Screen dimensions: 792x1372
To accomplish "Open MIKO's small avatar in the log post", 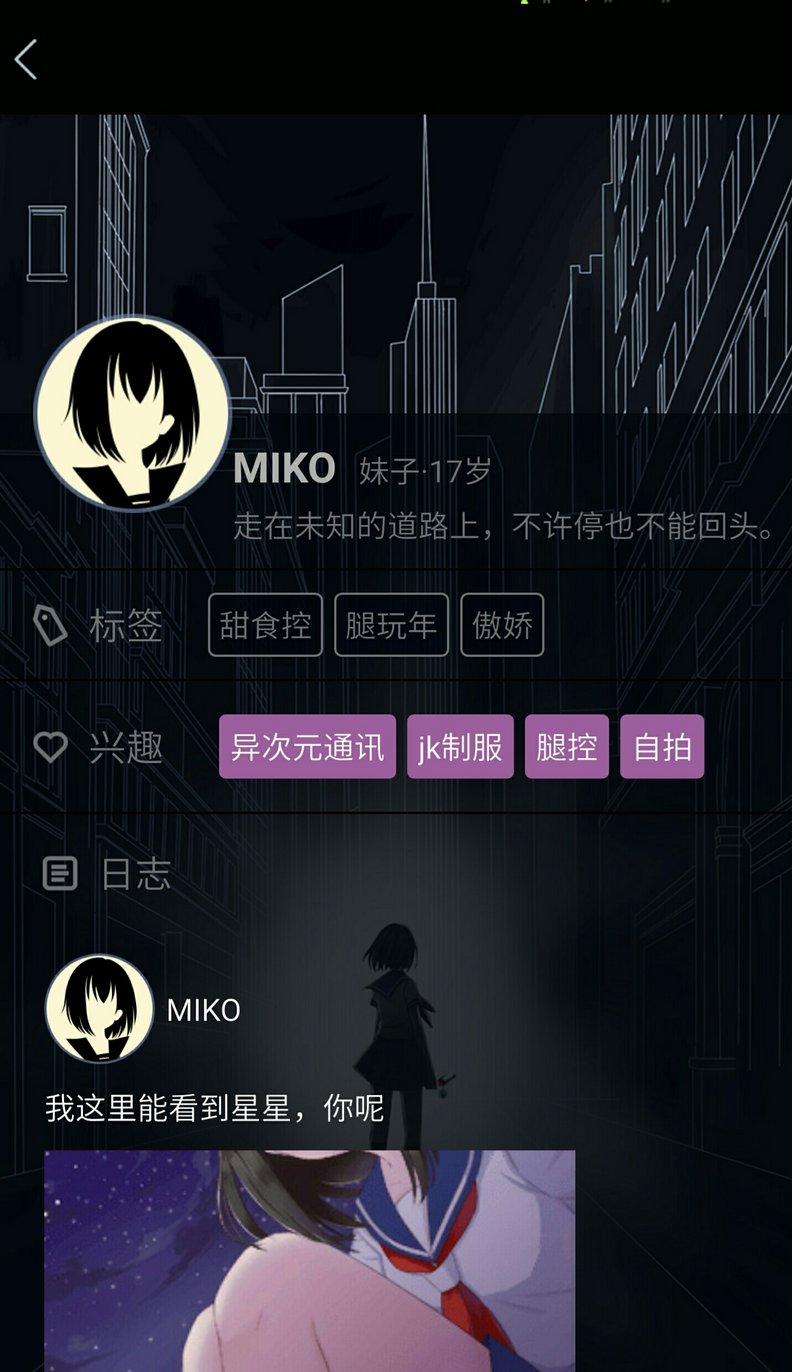I will (99, 1008).
